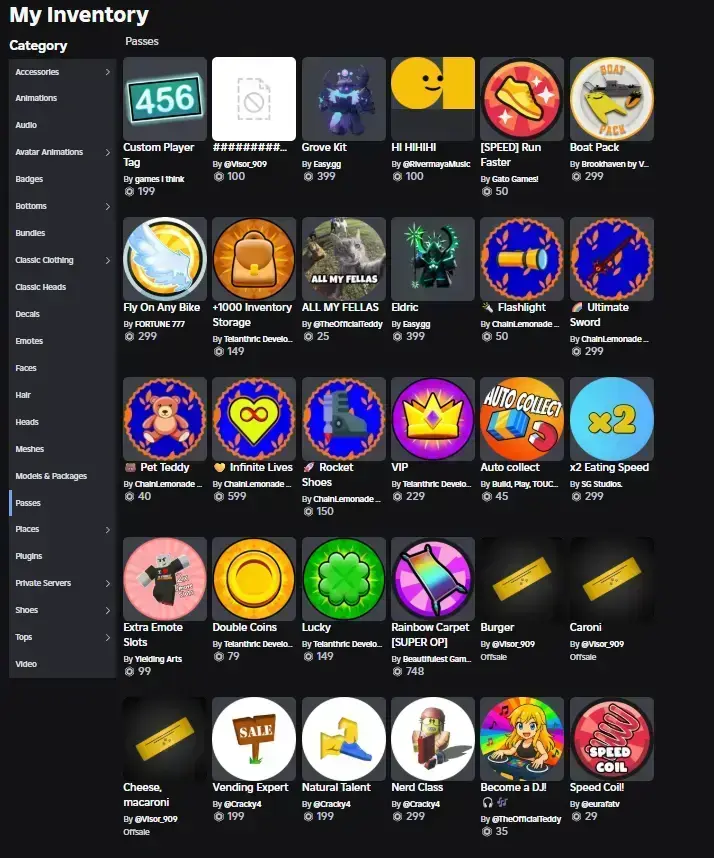Open the Custom Player Tag pass
The height and width of the screenshot is (858, 714).
(165, 99)
